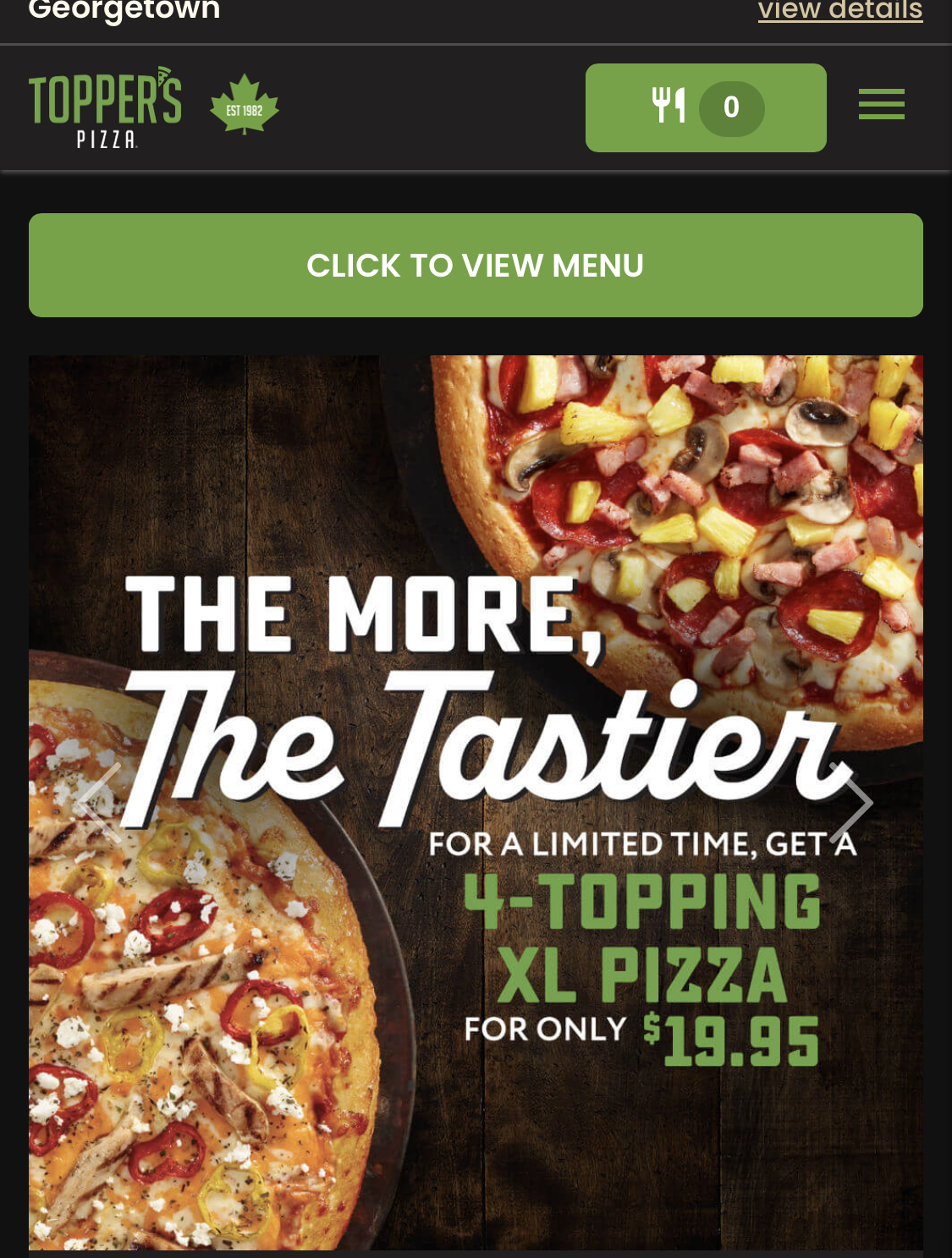Open the view details link

coord(839,11)
